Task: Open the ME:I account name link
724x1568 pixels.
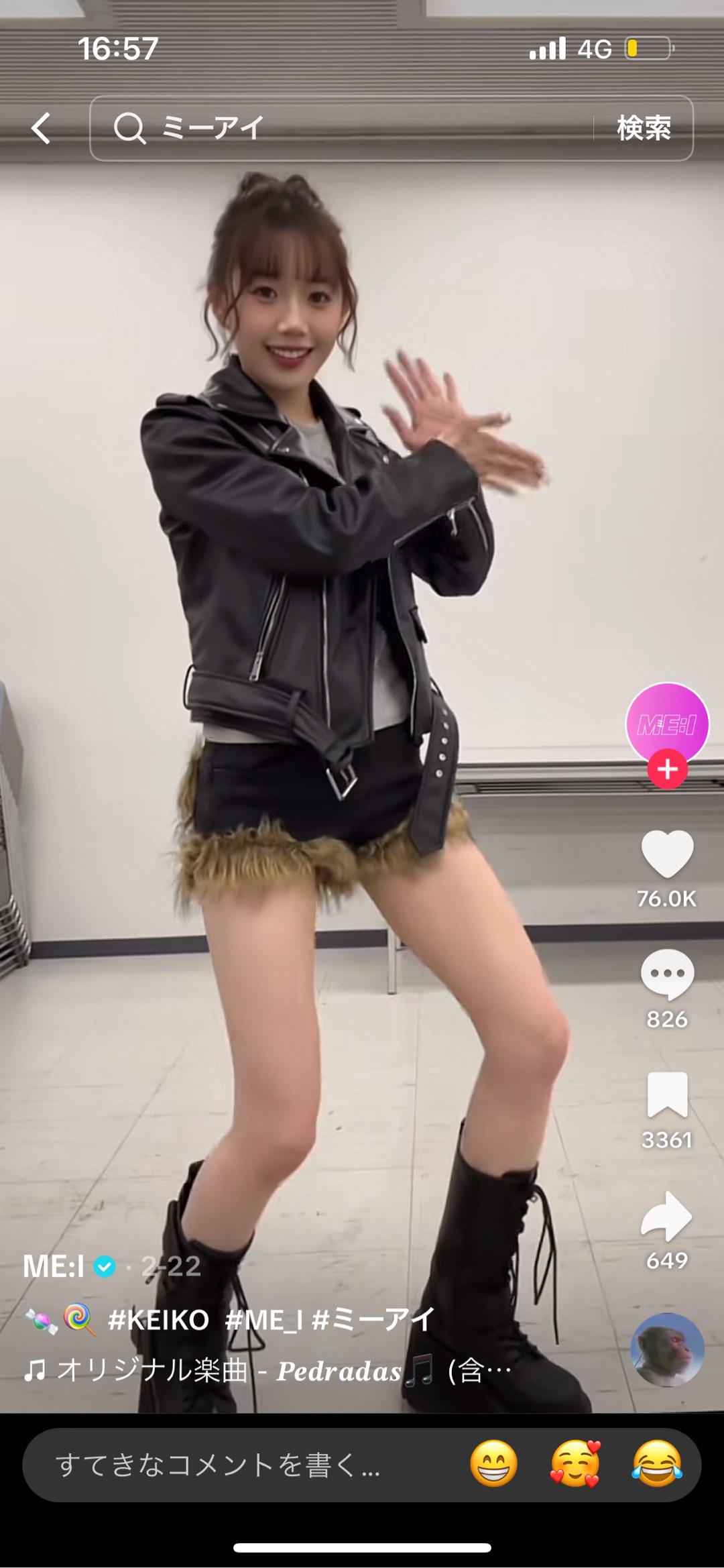Action: pyautogui.click(x=55, y=1266)
